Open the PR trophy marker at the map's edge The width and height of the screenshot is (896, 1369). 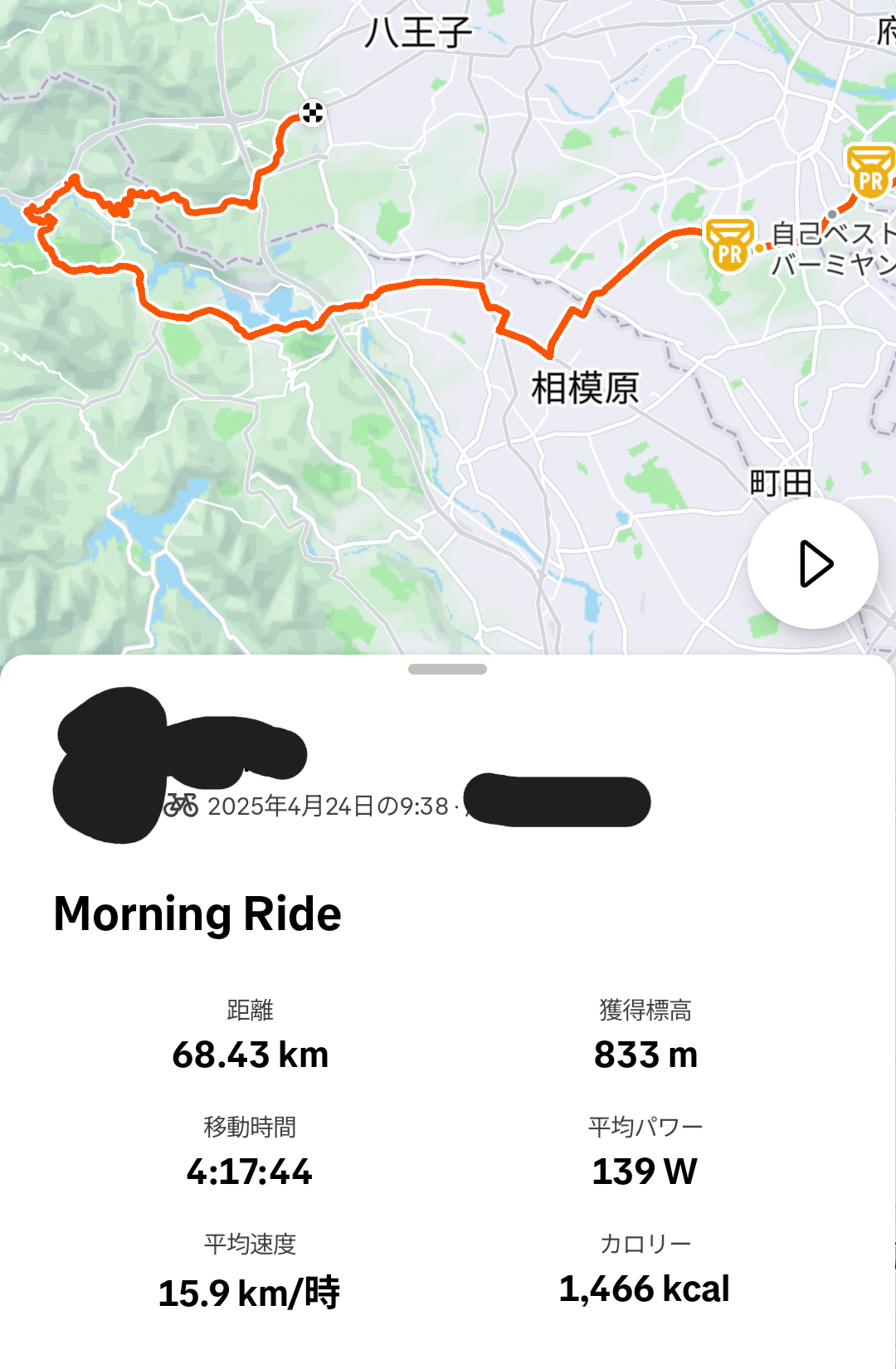tap(870, 172)
